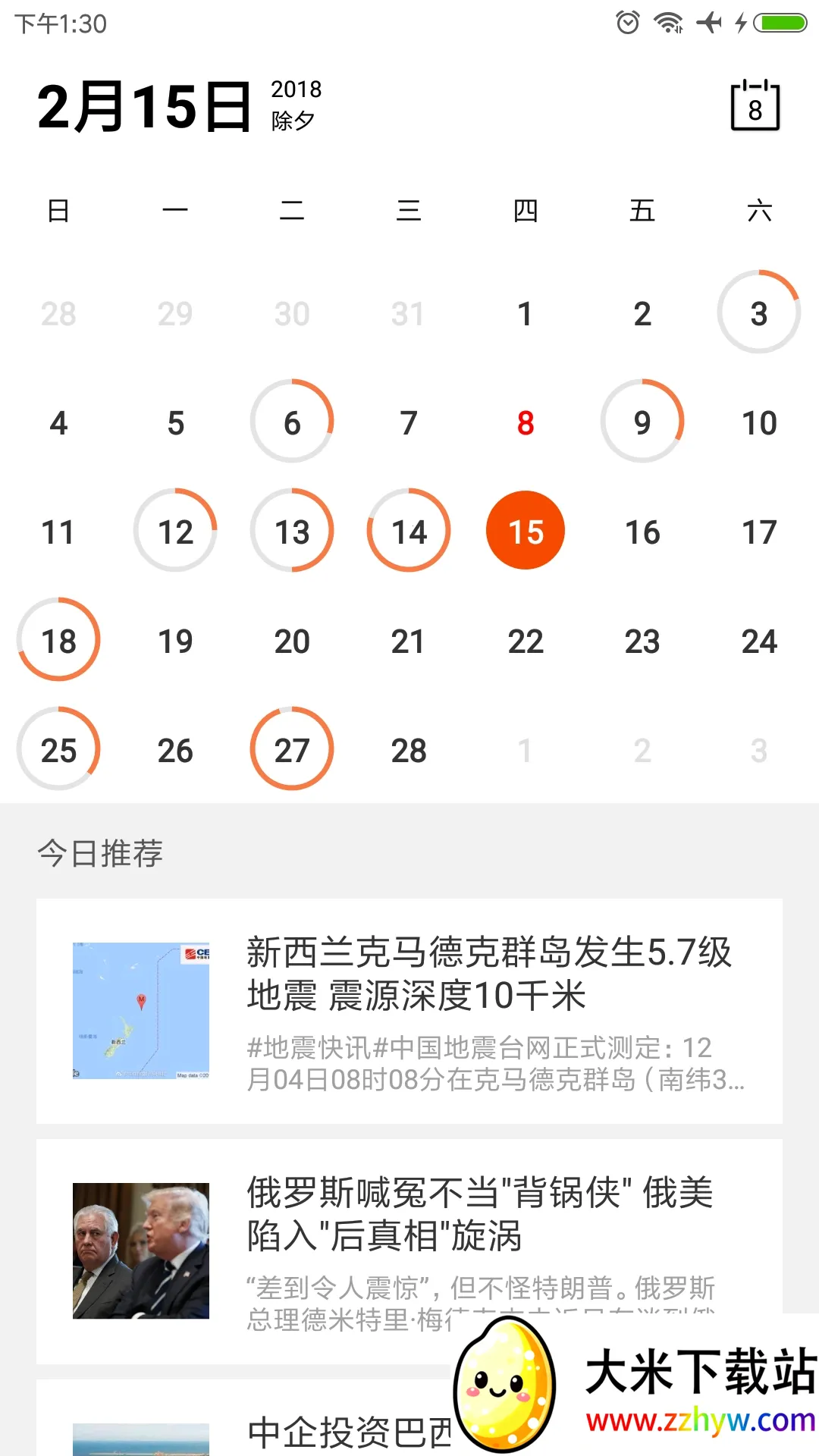Tap the 今日推荐 section title
This screenshot has height=1456, width=819.
click(101, 854)
